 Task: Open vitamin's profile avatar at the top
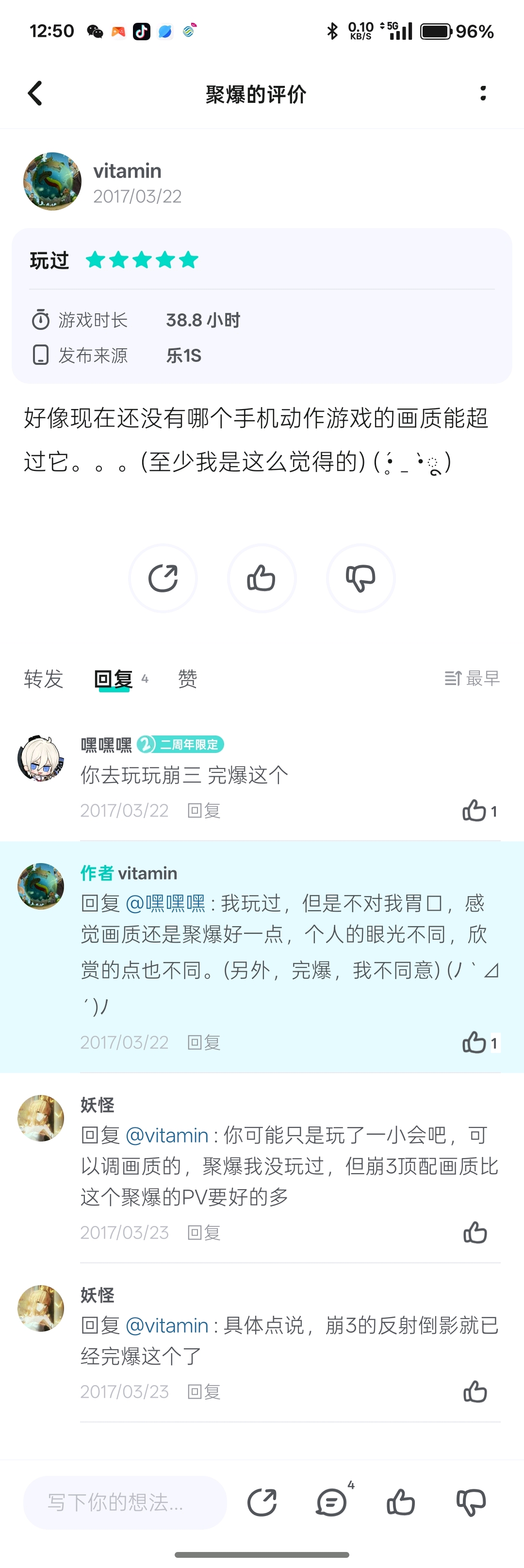pyautogui.click(x=52, y=181)
